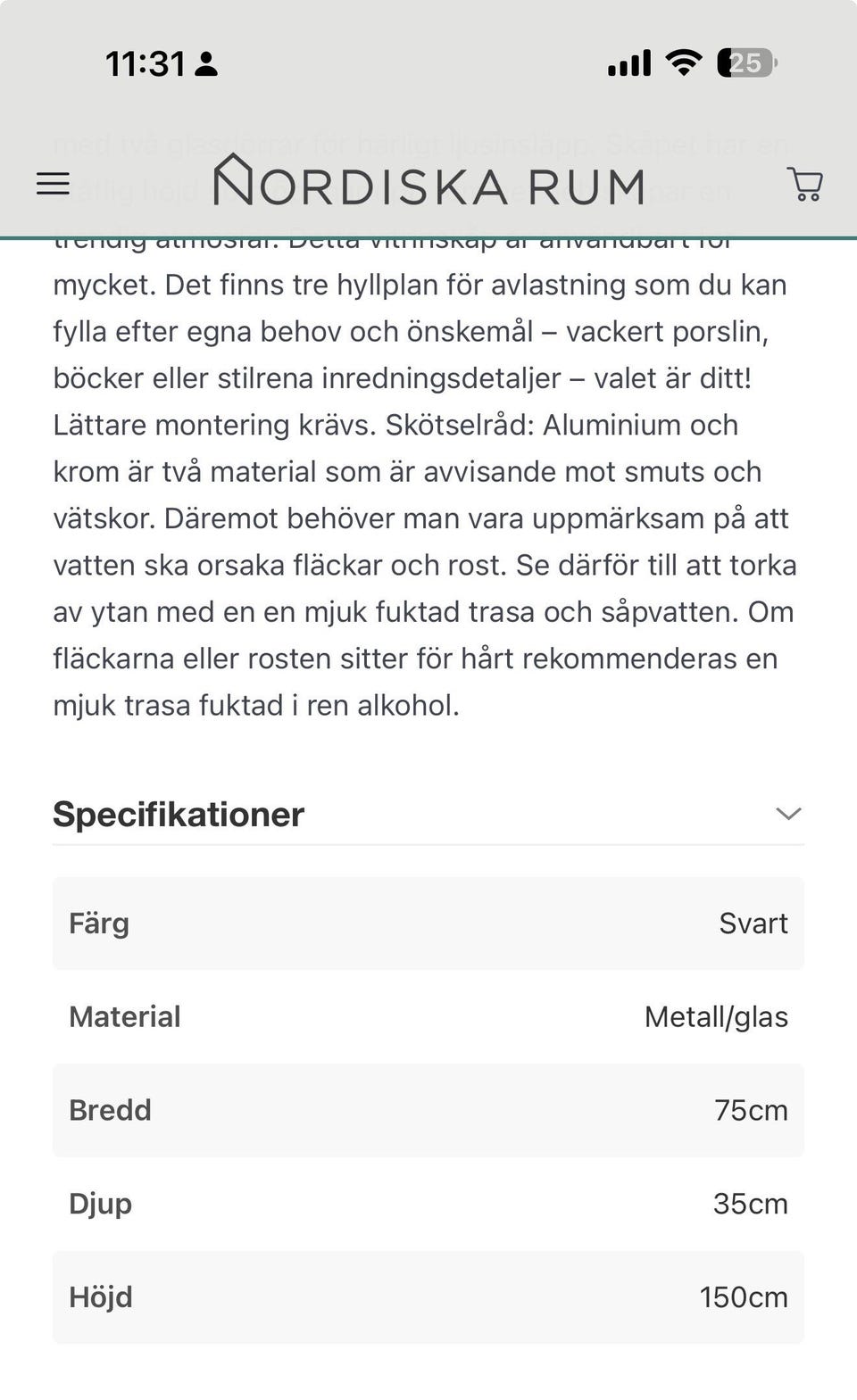Go to Nordiska Rum home via logo

pos(428,180)
